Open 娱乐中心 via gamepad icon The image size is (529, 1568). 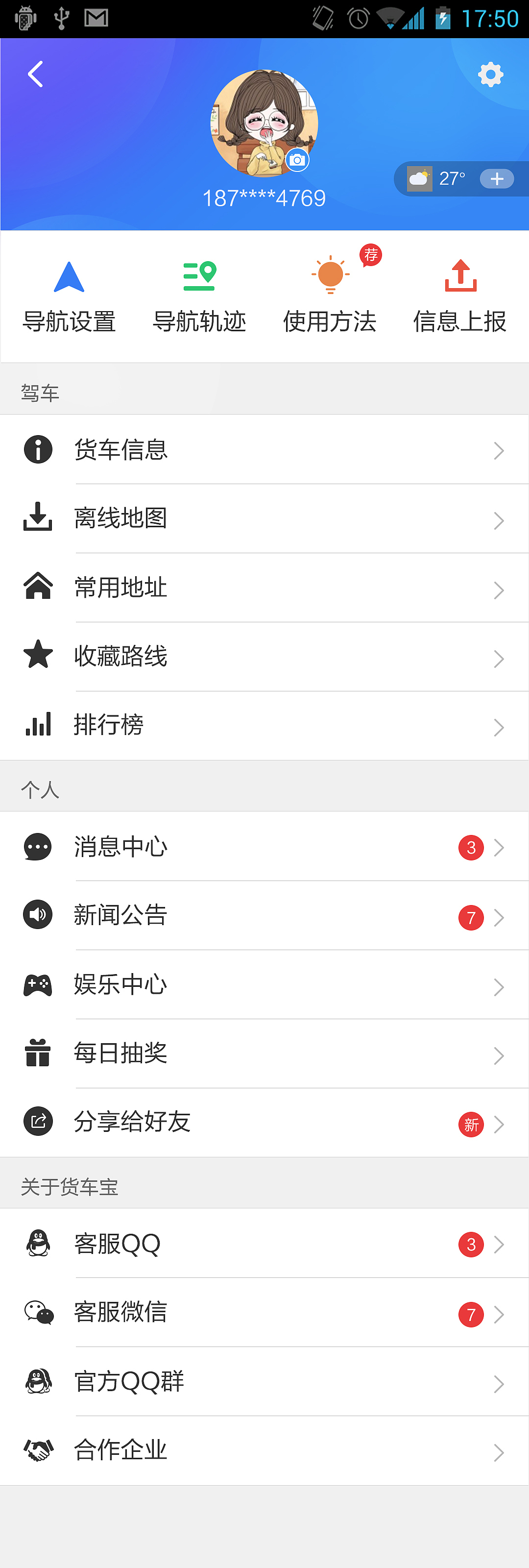pyautogui.click(x=37, y=984)
